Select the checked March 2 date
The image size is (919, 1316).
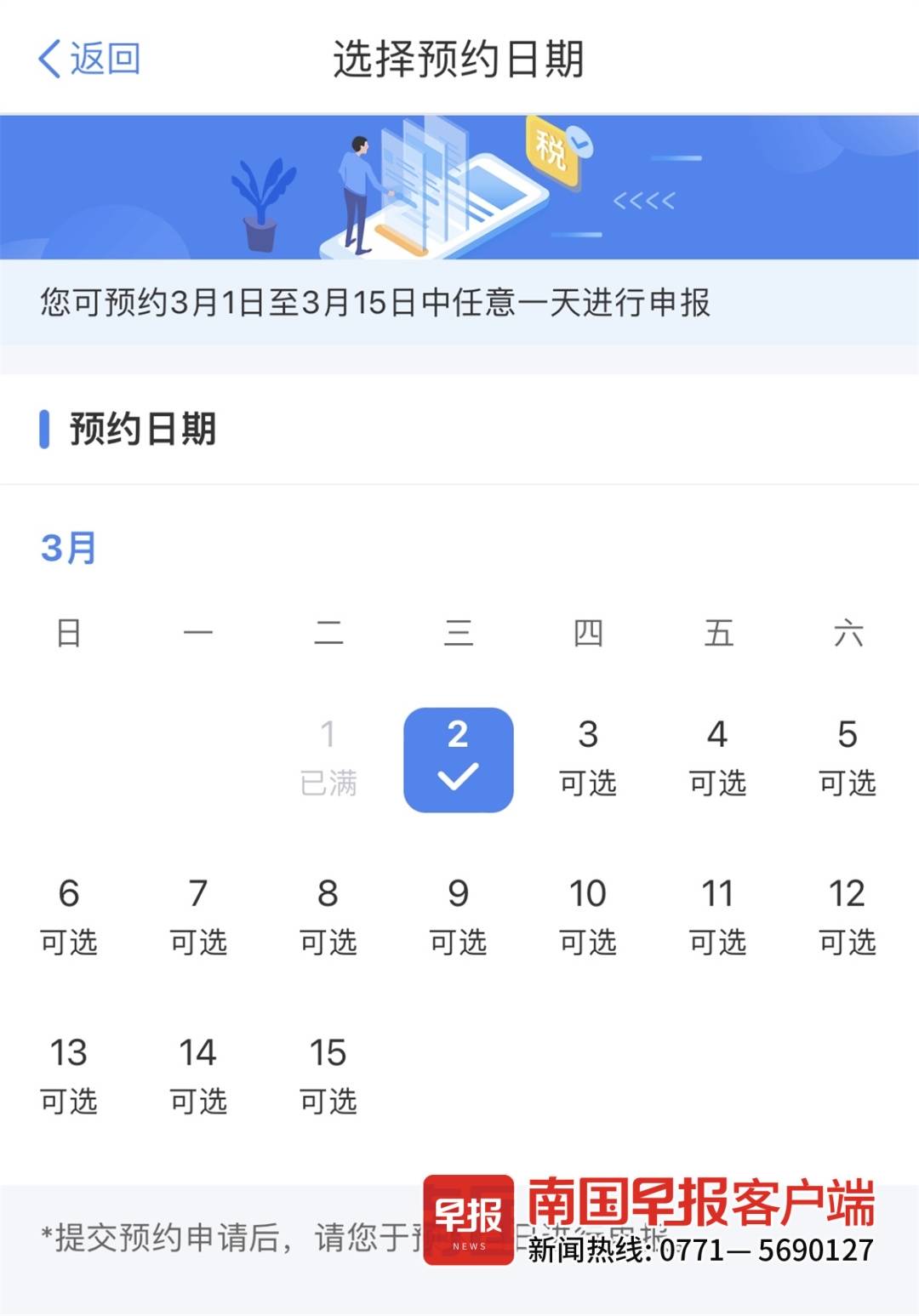[x=458, y=759]
